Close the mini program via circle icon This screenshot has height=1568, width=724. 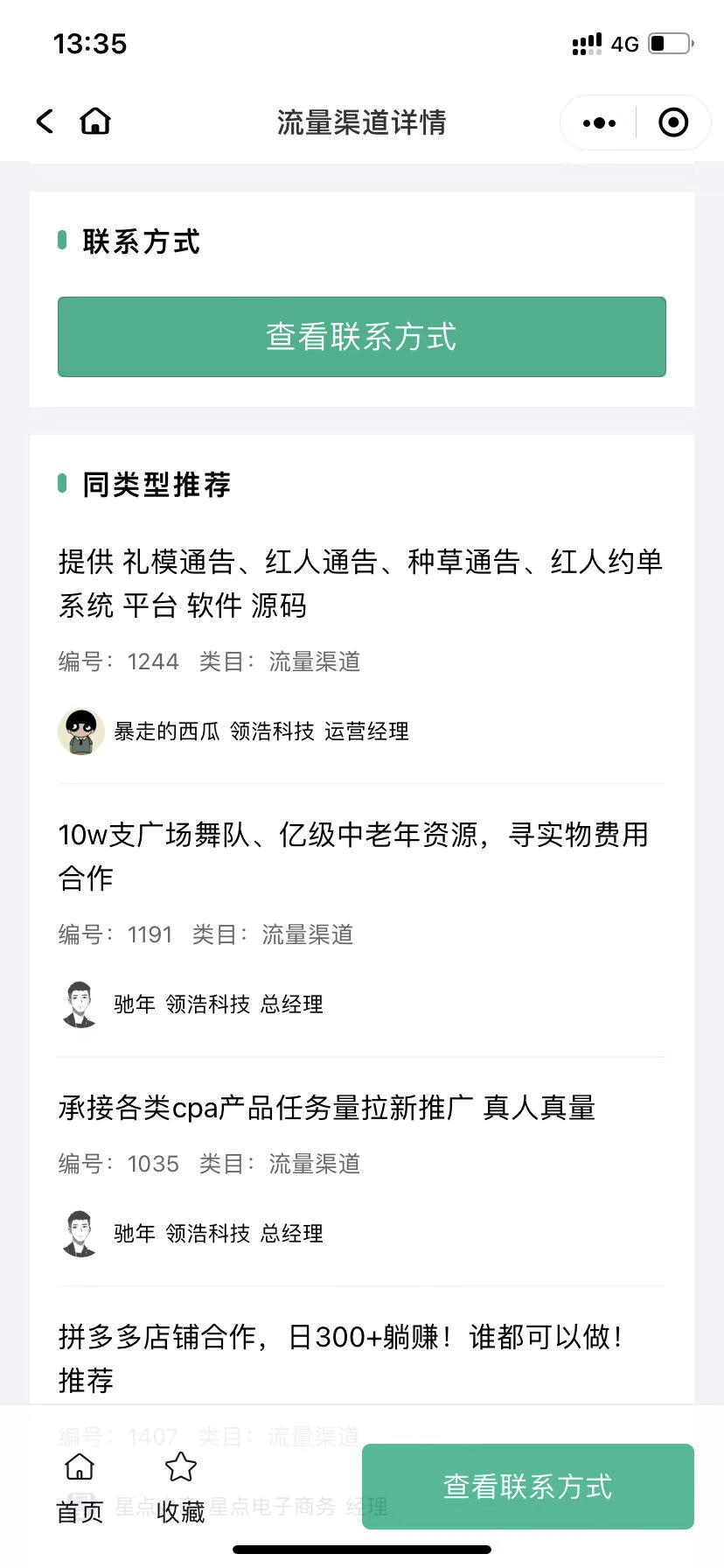point(672,123)
